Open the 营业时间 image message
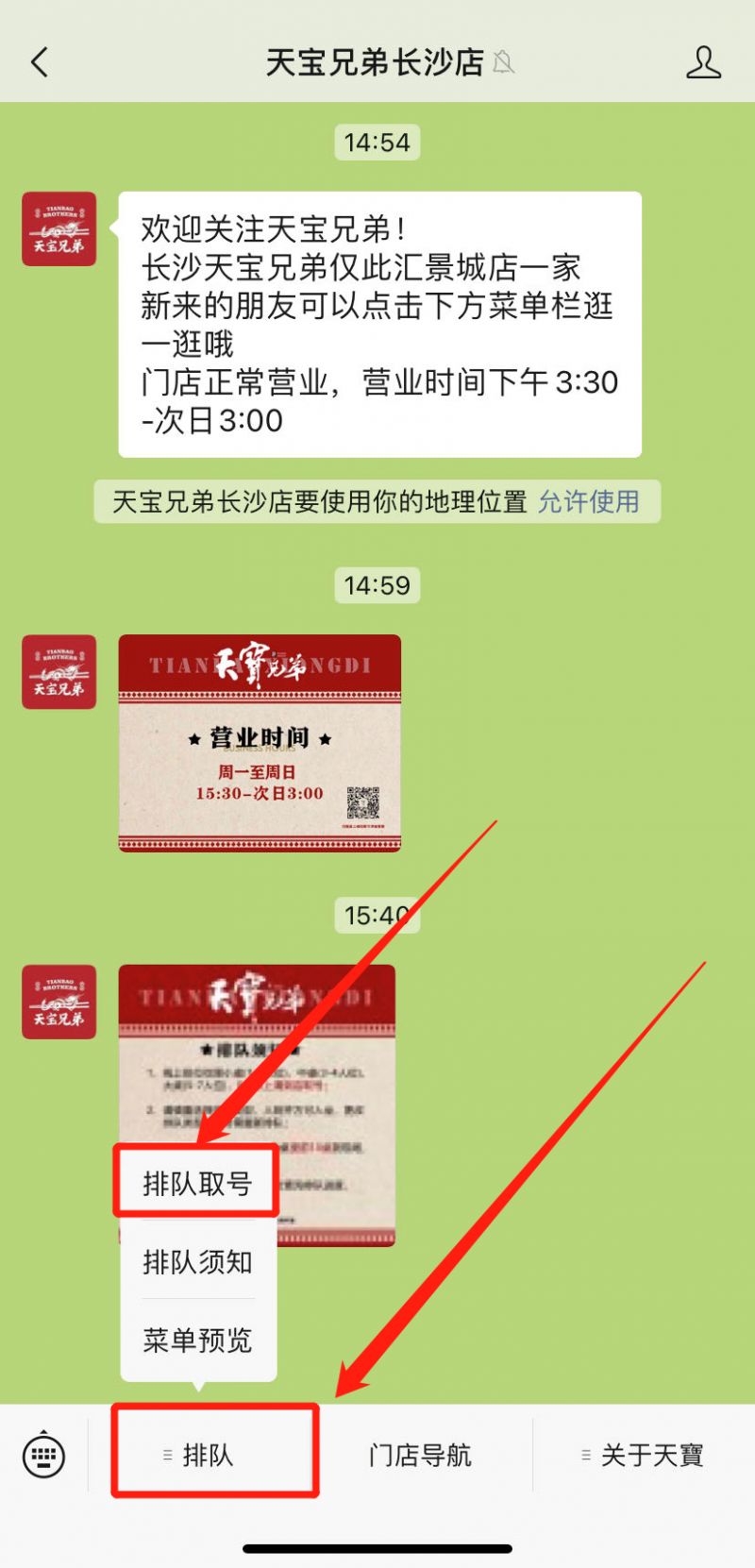This screenshot has height=1568, width=755. pos(260,743)
